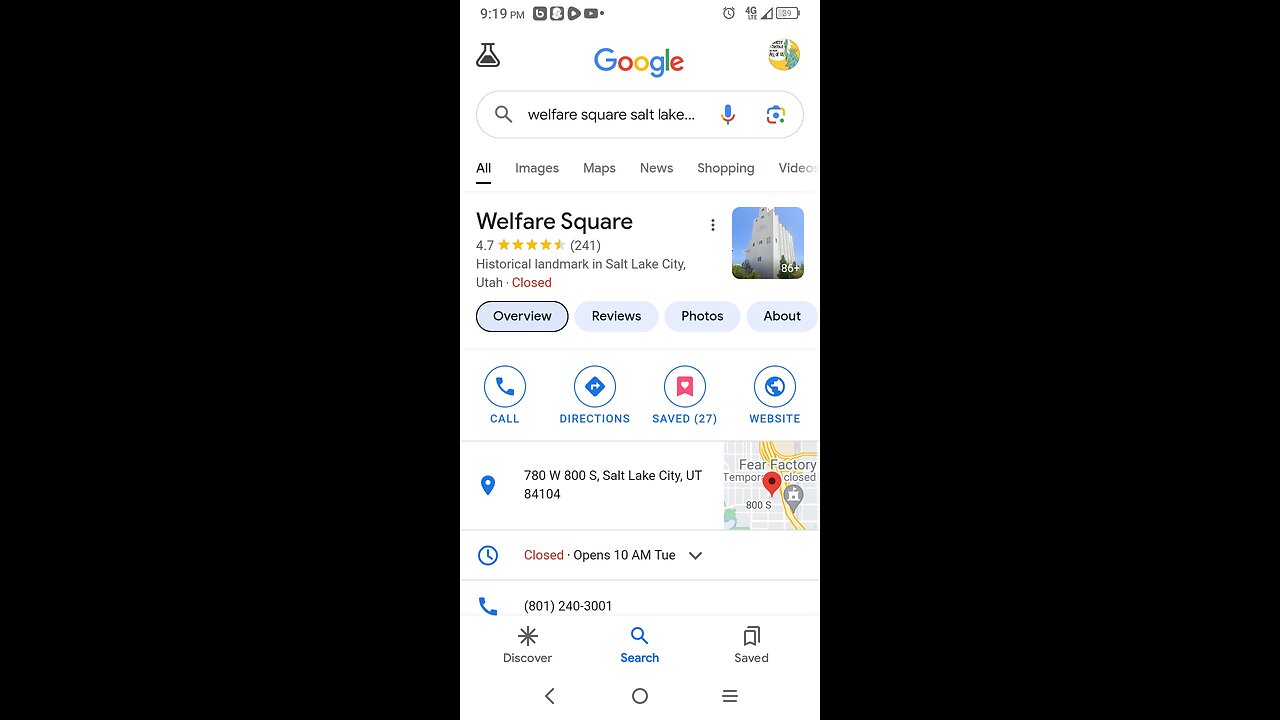The height and width of the screenshot is (720, 1280).
Task: Select the Photos chip
Action: (702, 316)
